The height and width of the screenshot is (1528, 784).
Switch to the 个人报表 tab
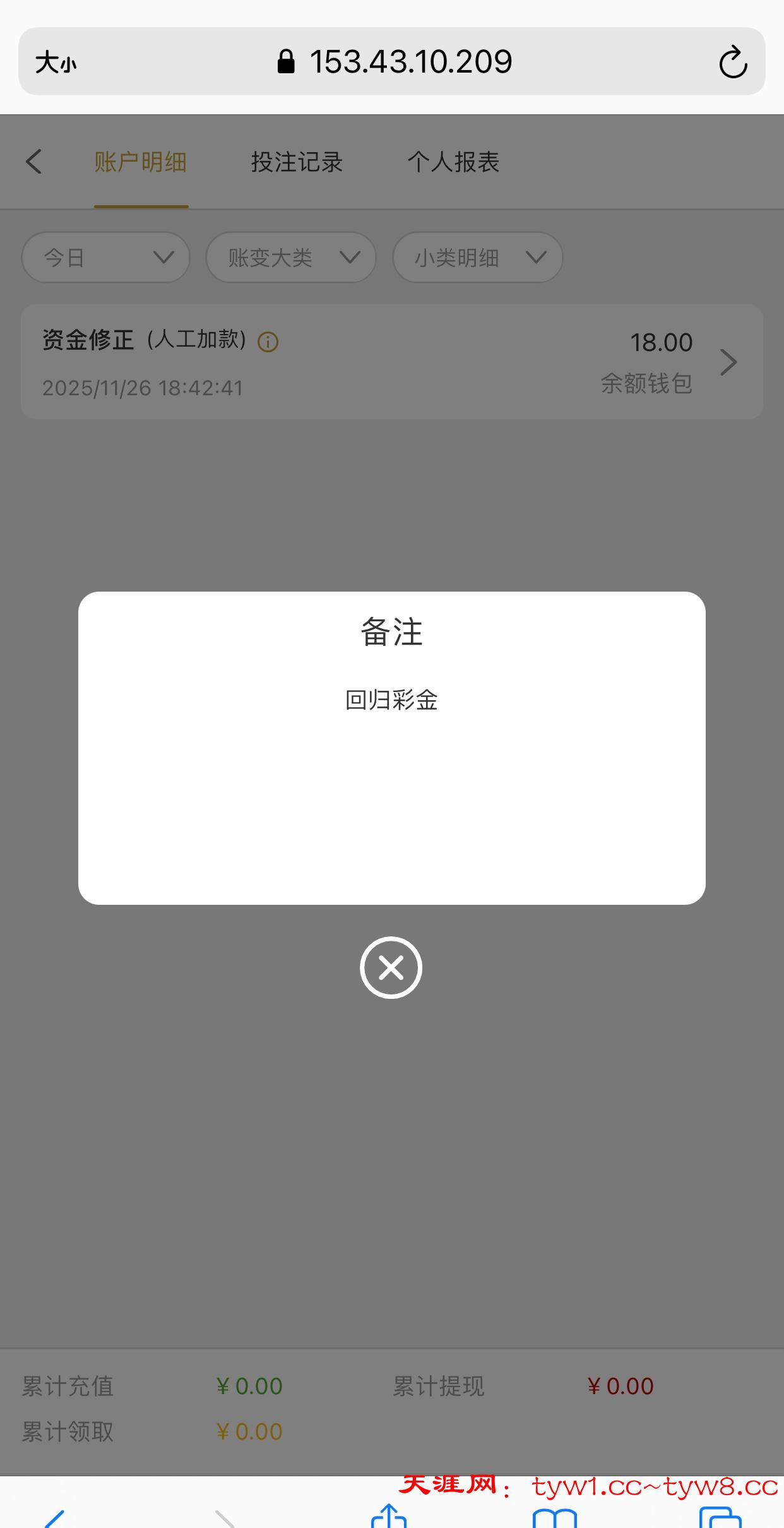click(x=453, y=162)
